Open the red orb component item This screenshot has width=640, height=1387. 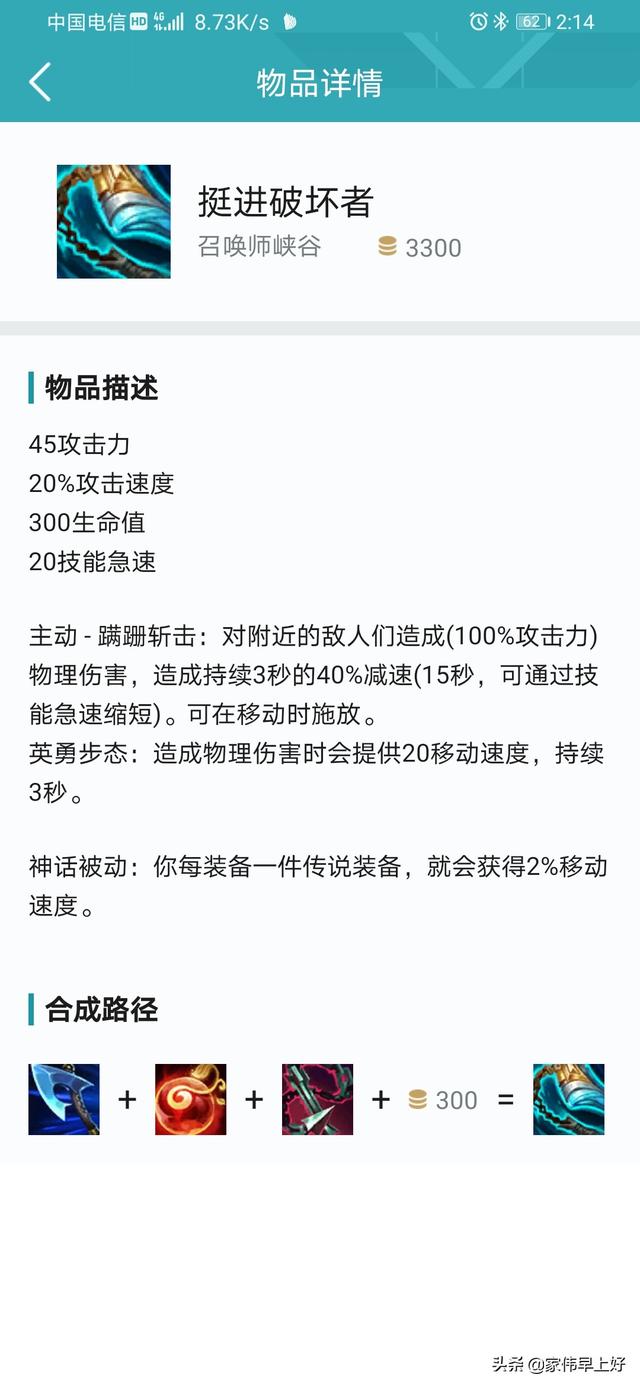(x=190, y=1099)
